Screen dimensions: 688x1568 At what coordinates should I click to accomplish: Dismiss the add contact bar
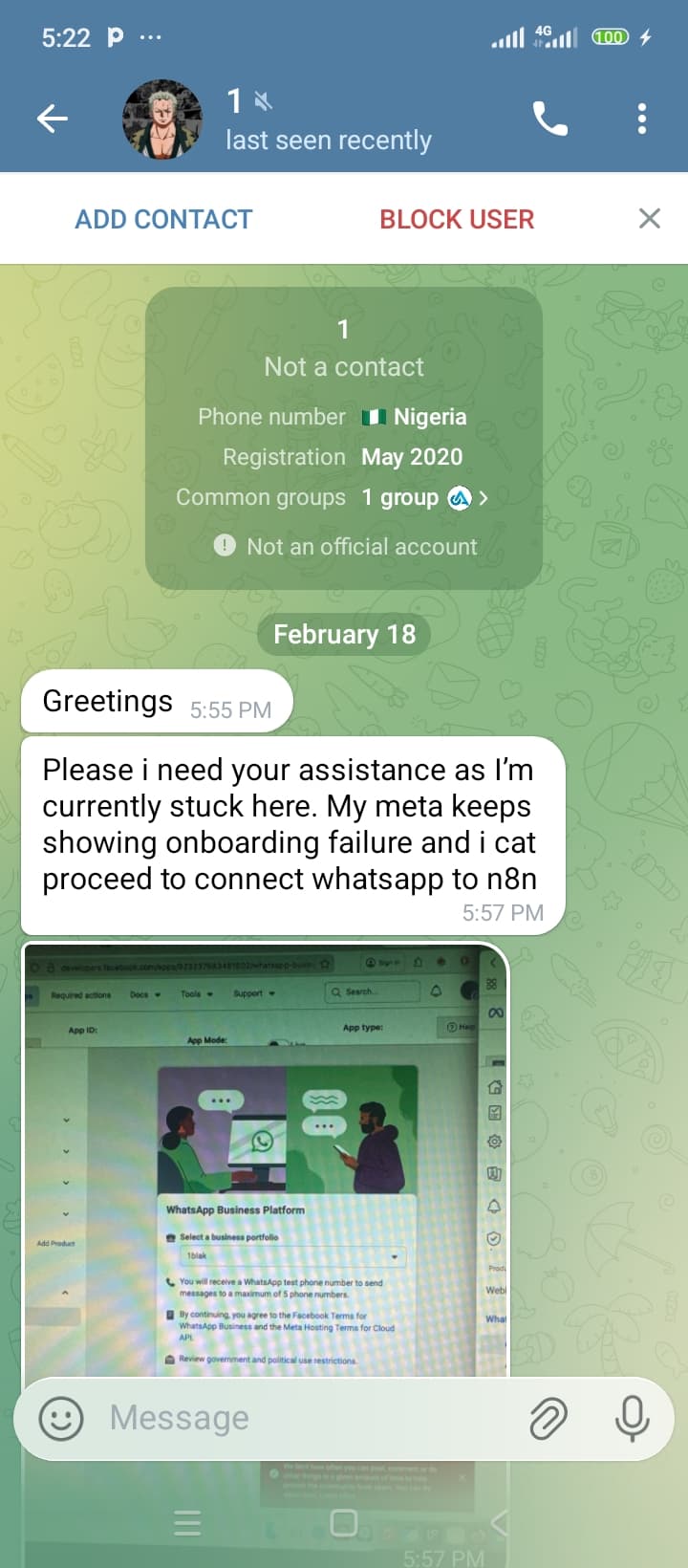pyautogui.click(x=650, y=219)
